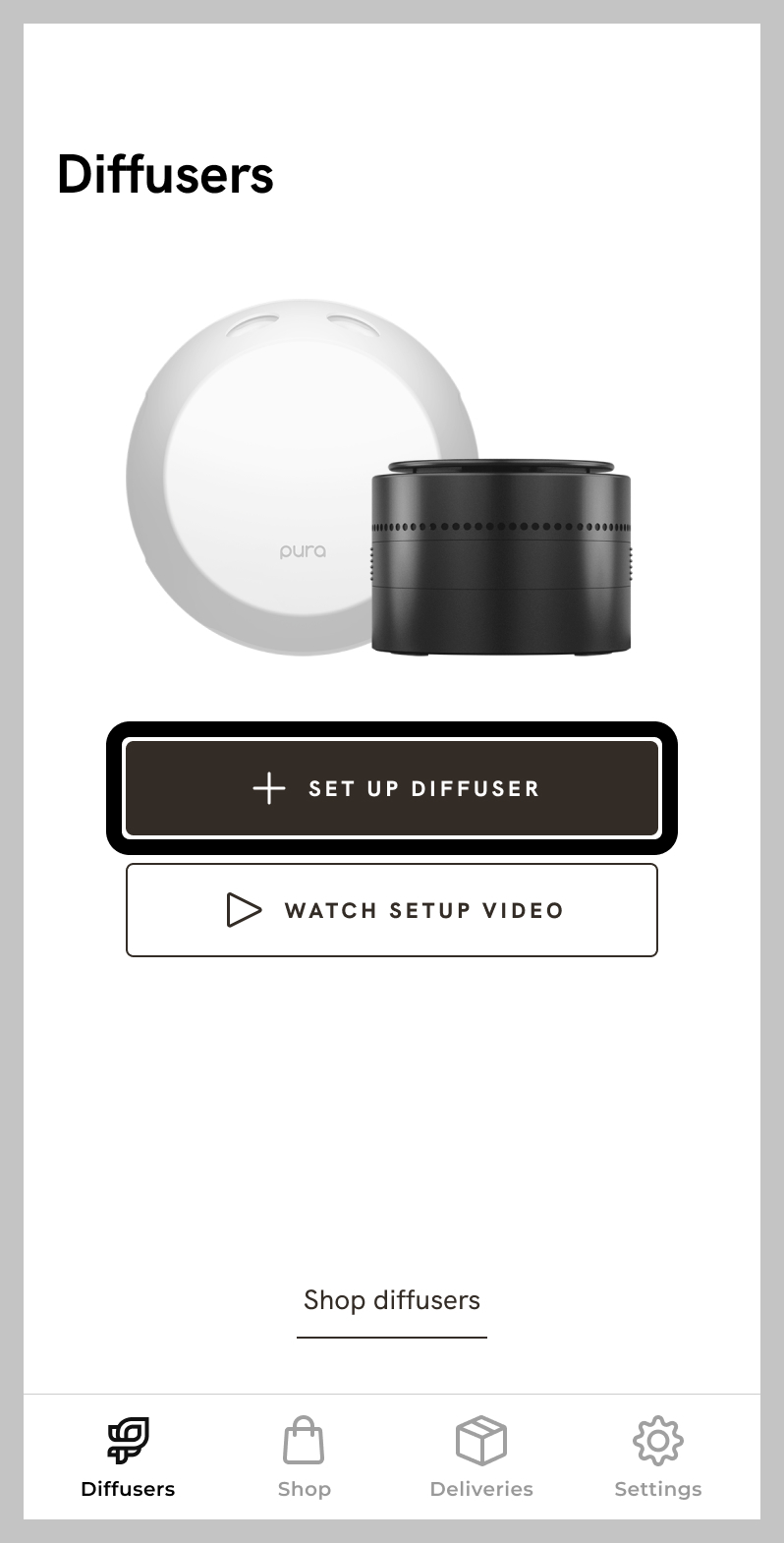784x1543 pixels.
Task: Tap the Set Up Diffuser button
Action: [392, 788]
